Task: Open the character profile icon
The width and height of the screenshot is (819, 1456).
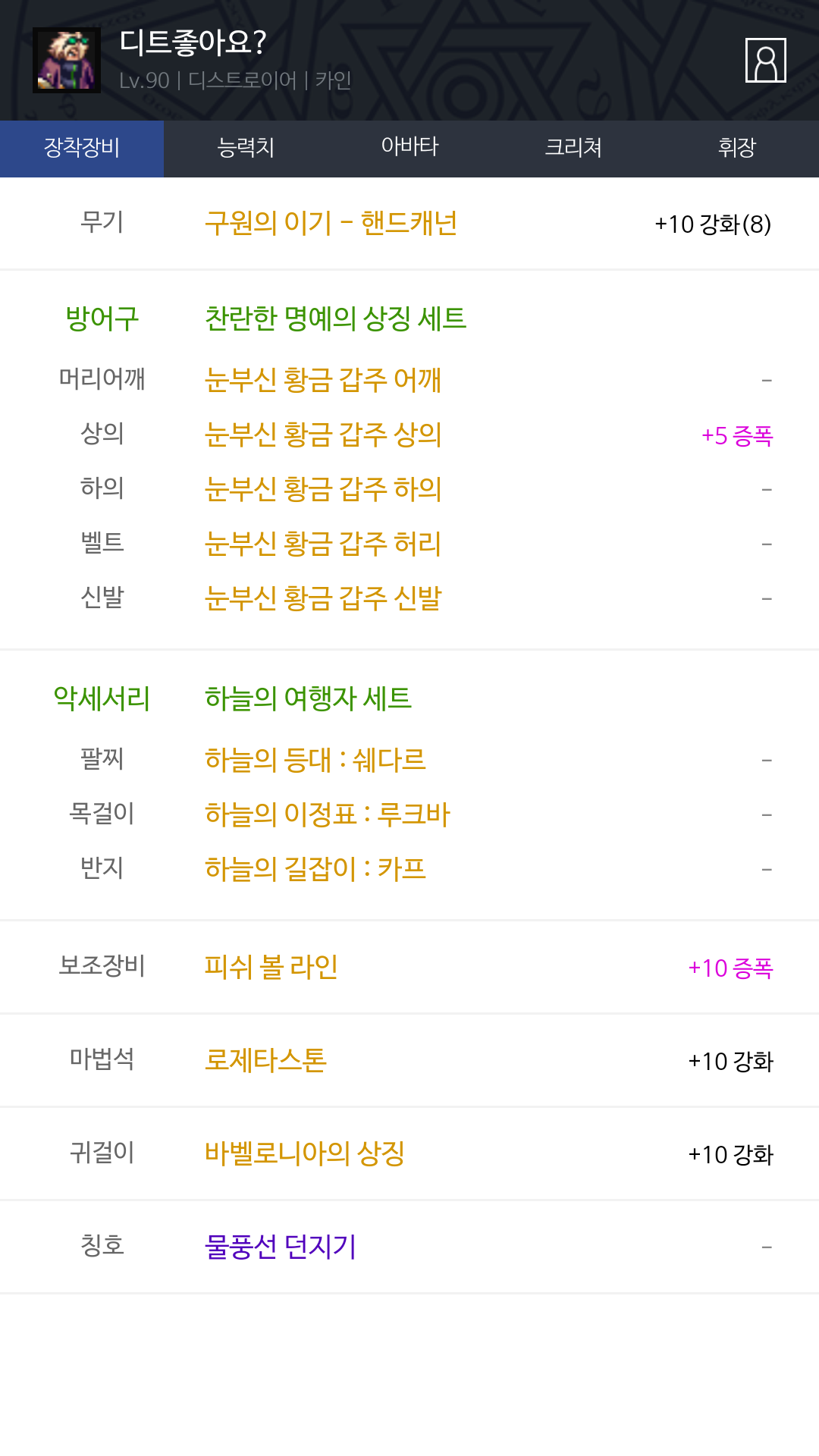Action: [x=765, y=61]
